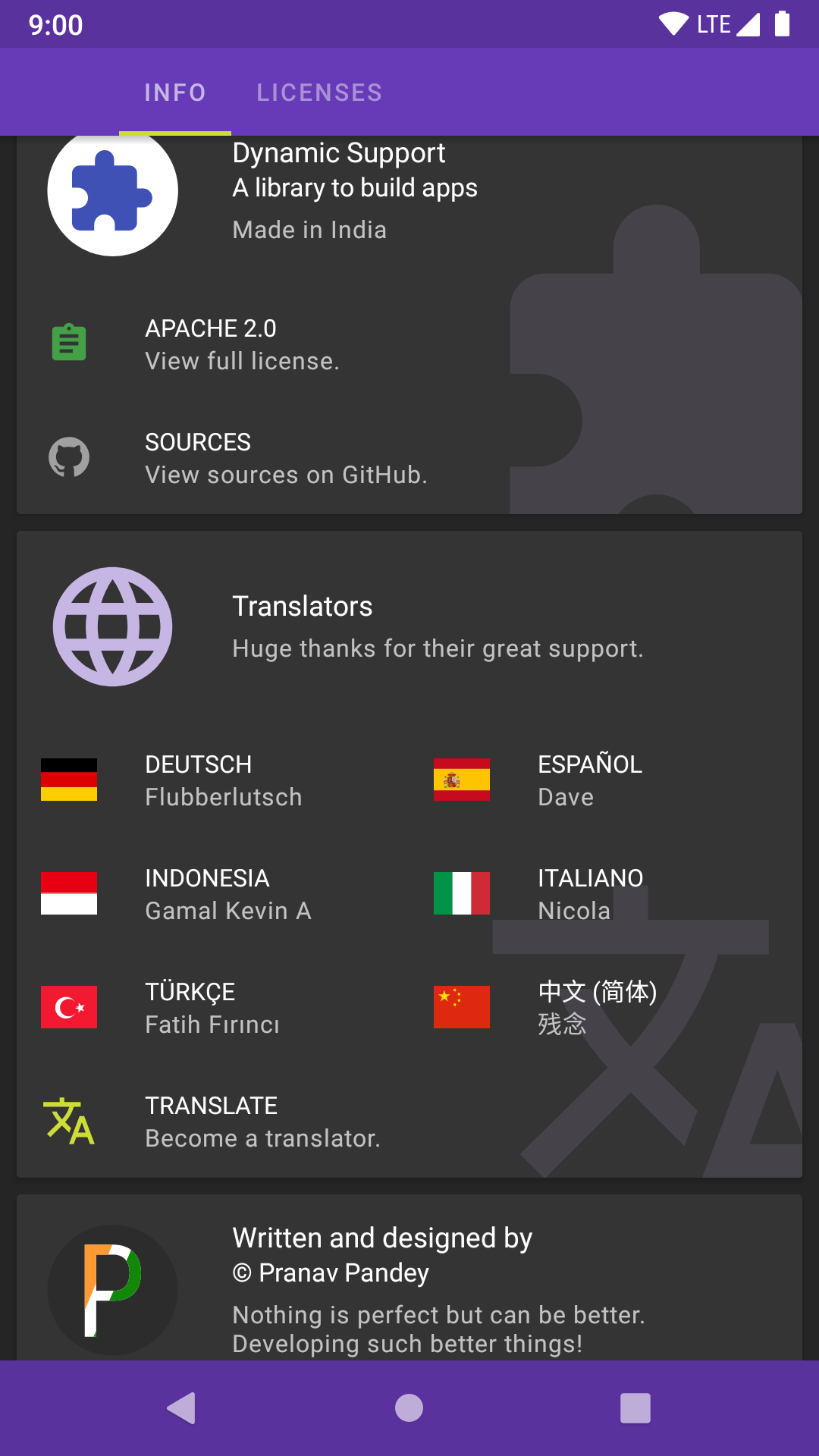Select the Italian flag icon
The height and width of the screenshot is (1456, 819).
point(461,893)
